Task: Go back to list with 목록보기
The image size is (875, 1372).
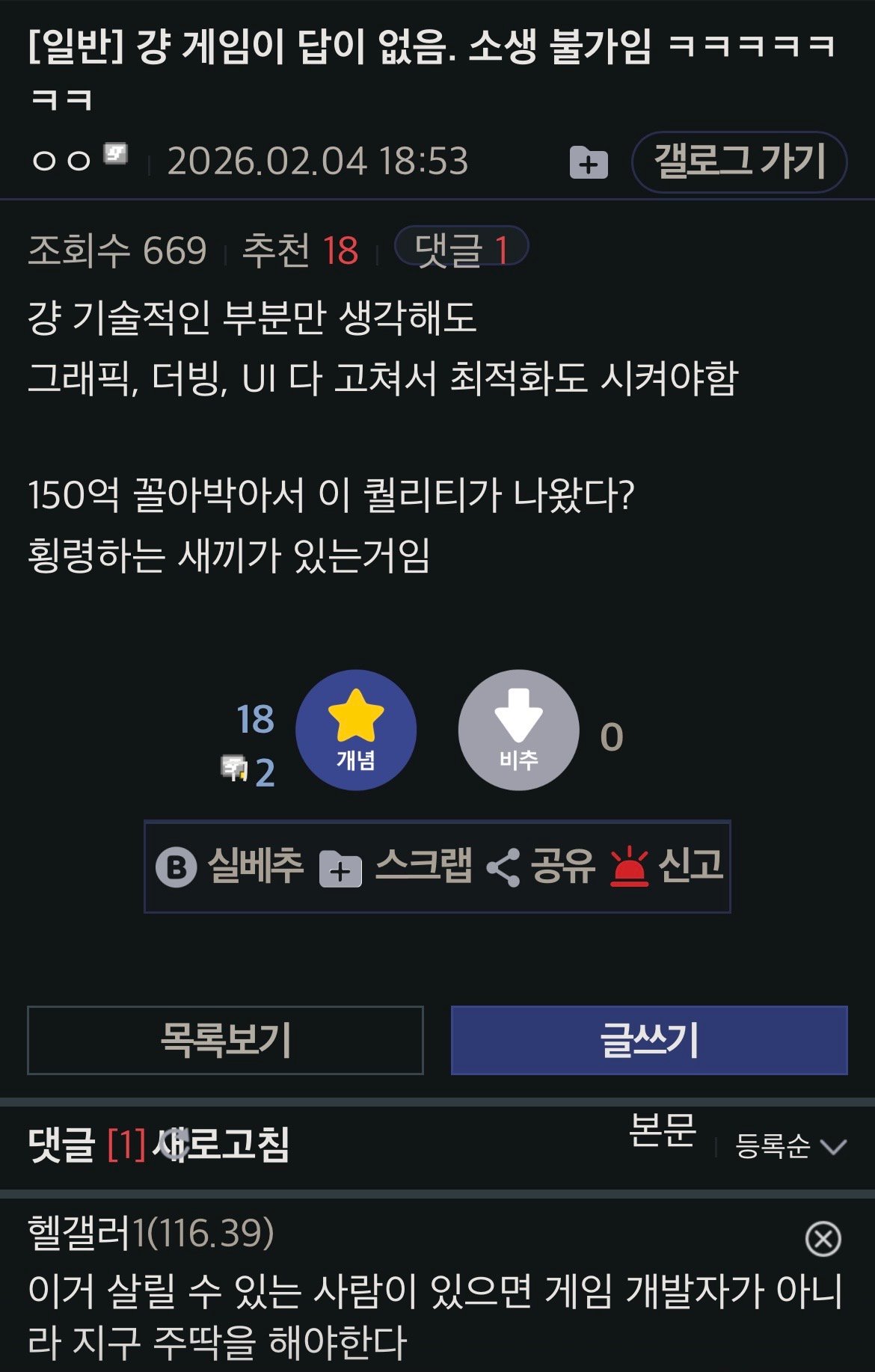Action: point(225,1040)
